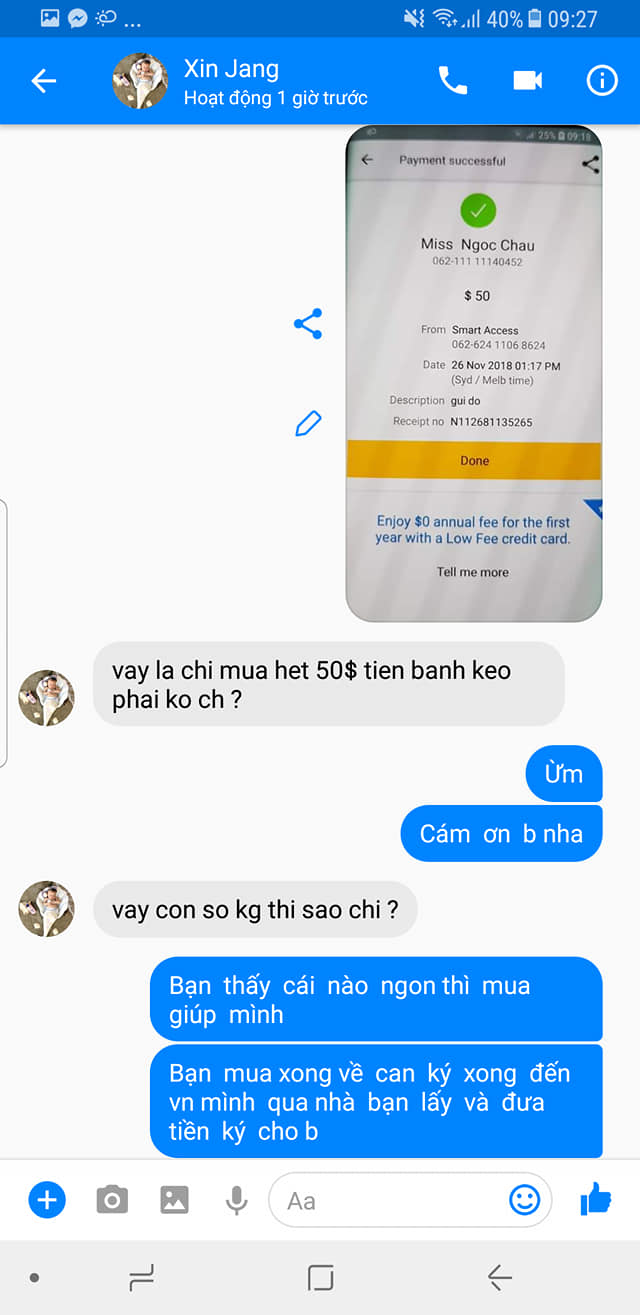Pick an image from the gallery
This screenshot has height=1315, width=640.
pyautogui.click(x=174, y=1199)
